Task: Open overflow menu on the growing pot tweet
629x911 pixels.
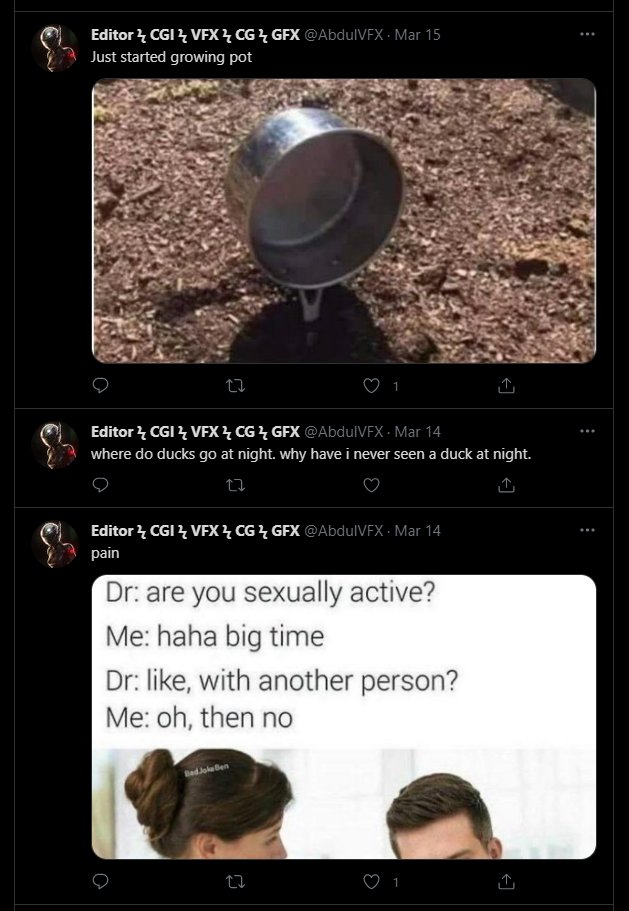Action: pos(587,34)
